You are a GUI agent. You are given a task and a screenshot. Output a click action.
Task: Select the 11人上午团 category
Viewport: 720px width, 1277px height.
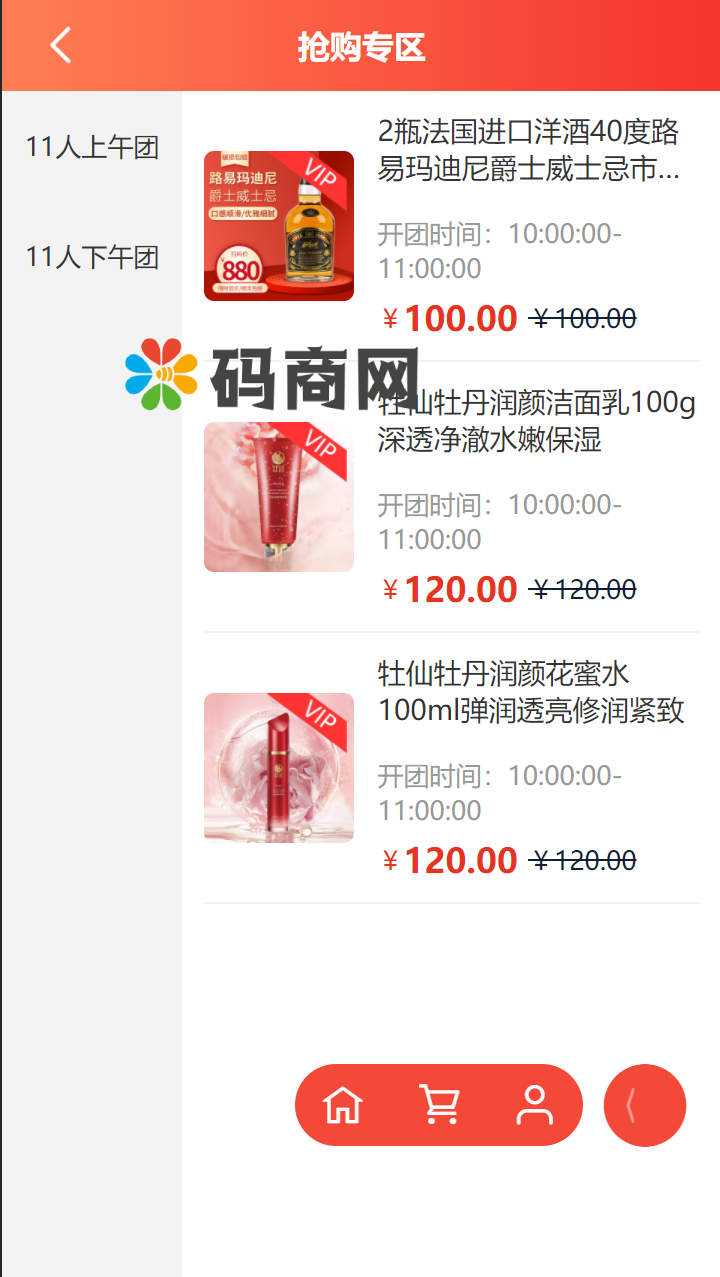[92, 148]
